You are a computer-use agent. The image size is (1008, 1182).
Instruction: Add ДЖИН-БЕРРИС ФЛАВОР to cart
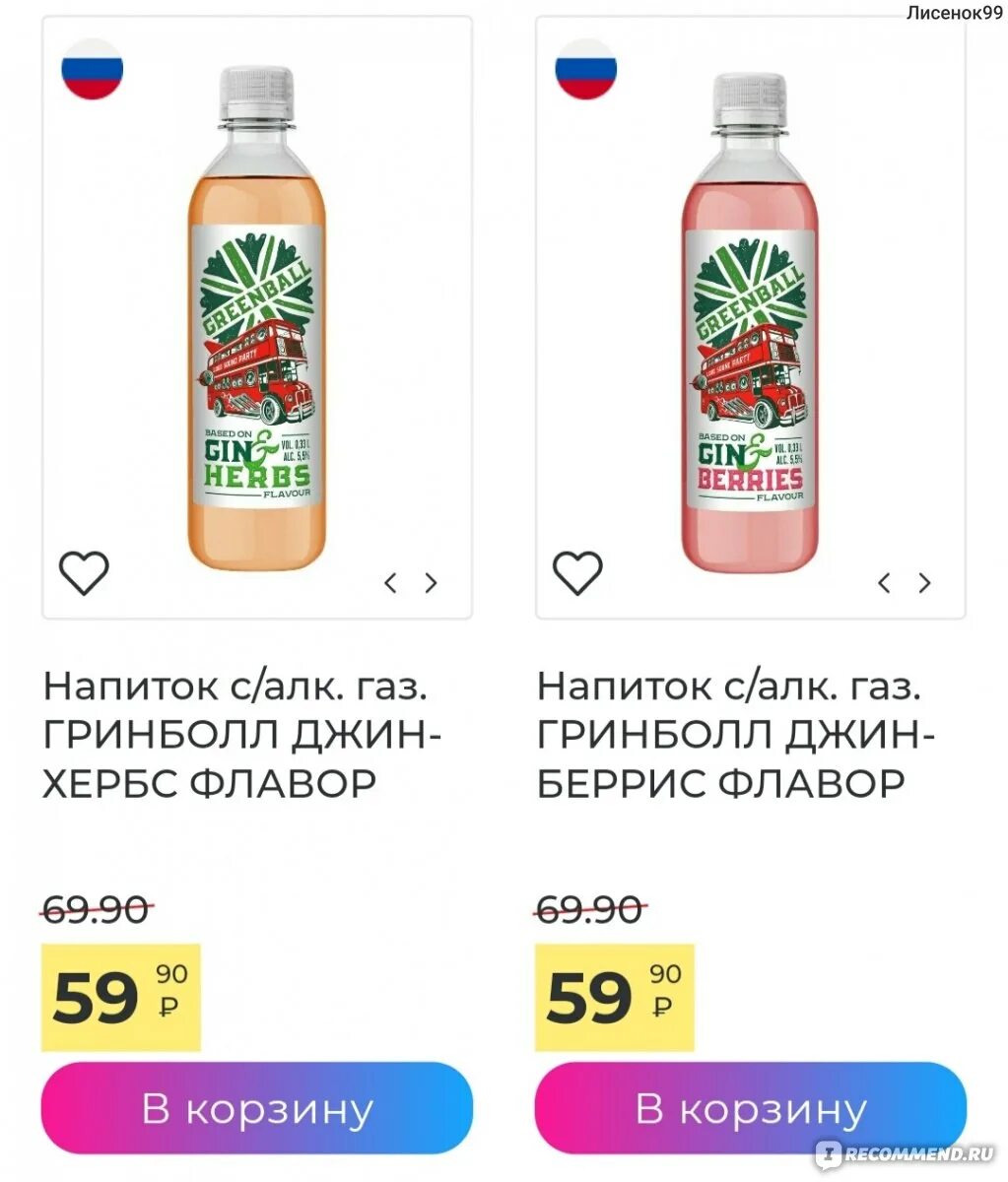pos(751,1109)
